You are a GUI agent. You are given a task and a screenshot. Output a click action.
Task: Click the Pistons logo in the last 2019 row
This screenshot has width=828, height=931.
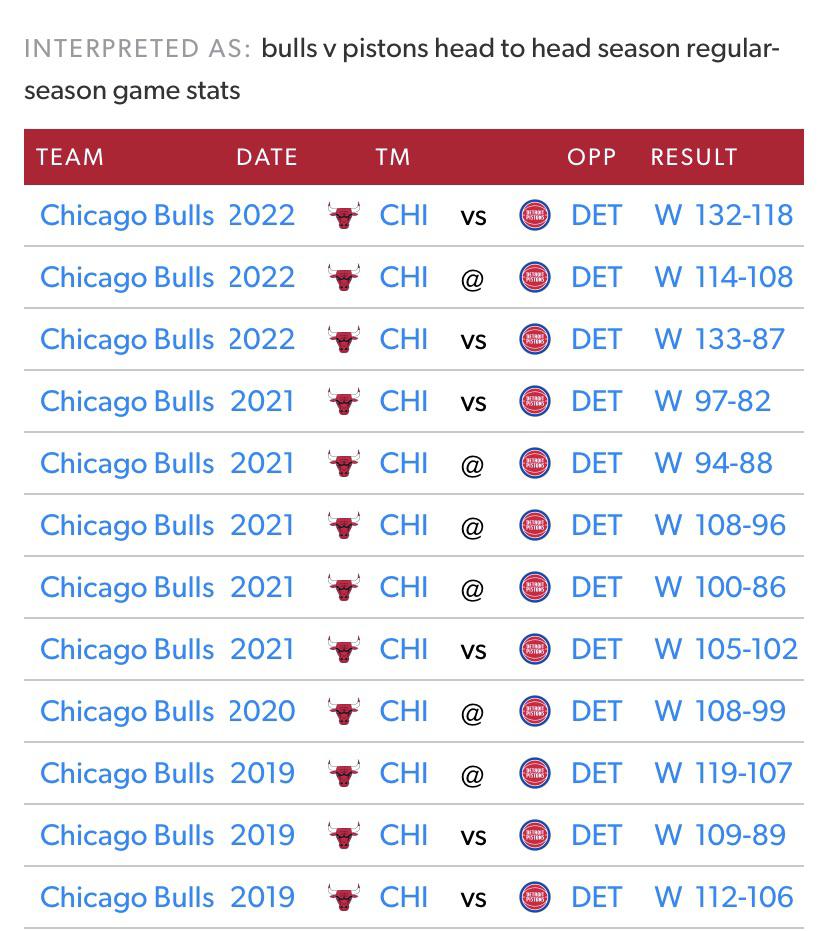533,897
